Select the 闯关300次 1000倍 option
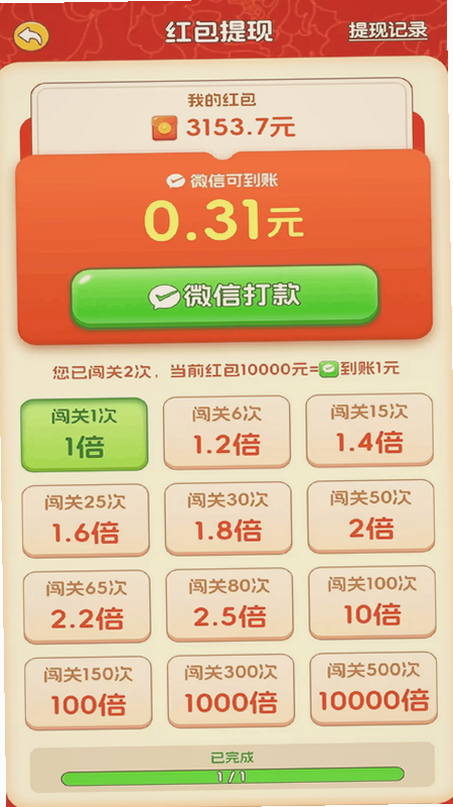The height and width of the screenshot is (807, 453). tap(231, 691)
